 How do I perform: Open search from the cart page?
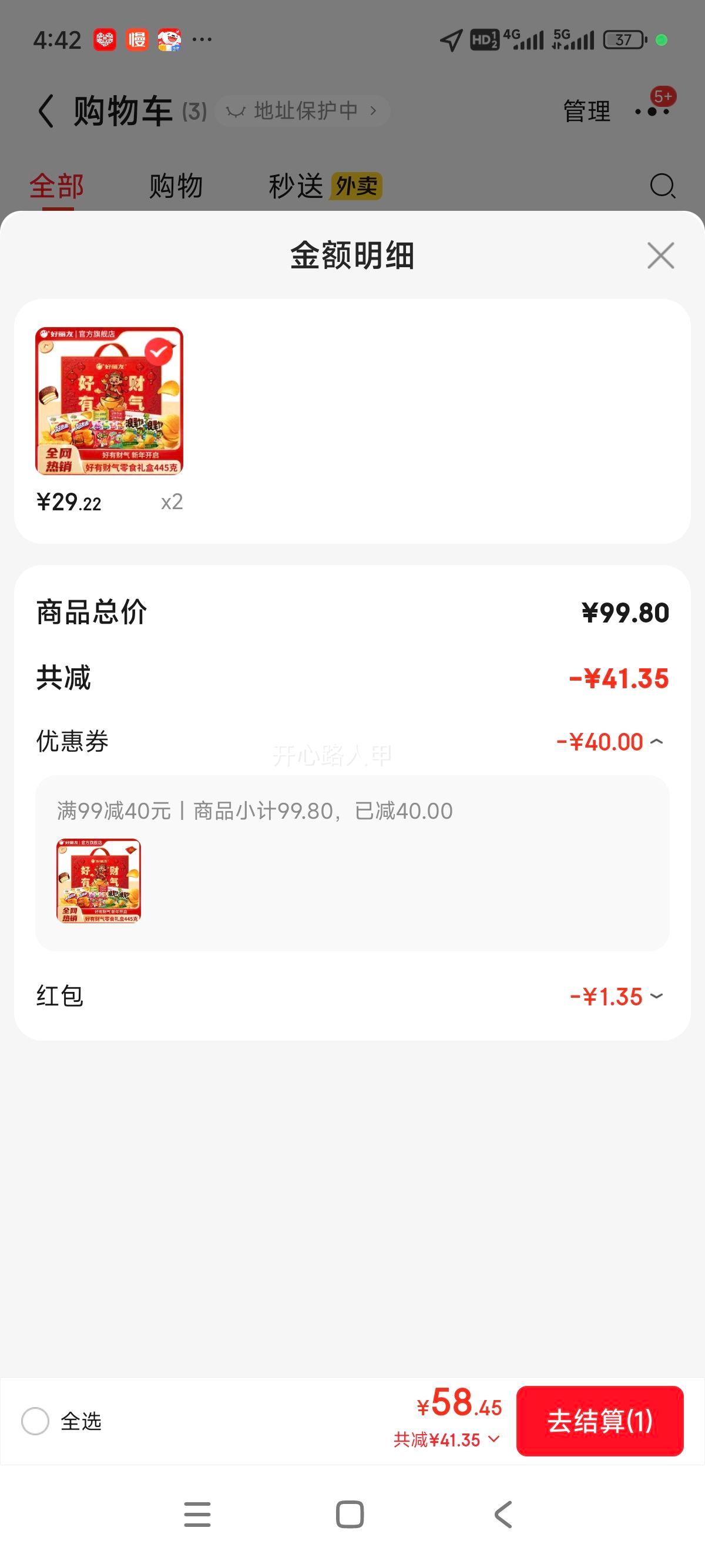coord(662,186)
